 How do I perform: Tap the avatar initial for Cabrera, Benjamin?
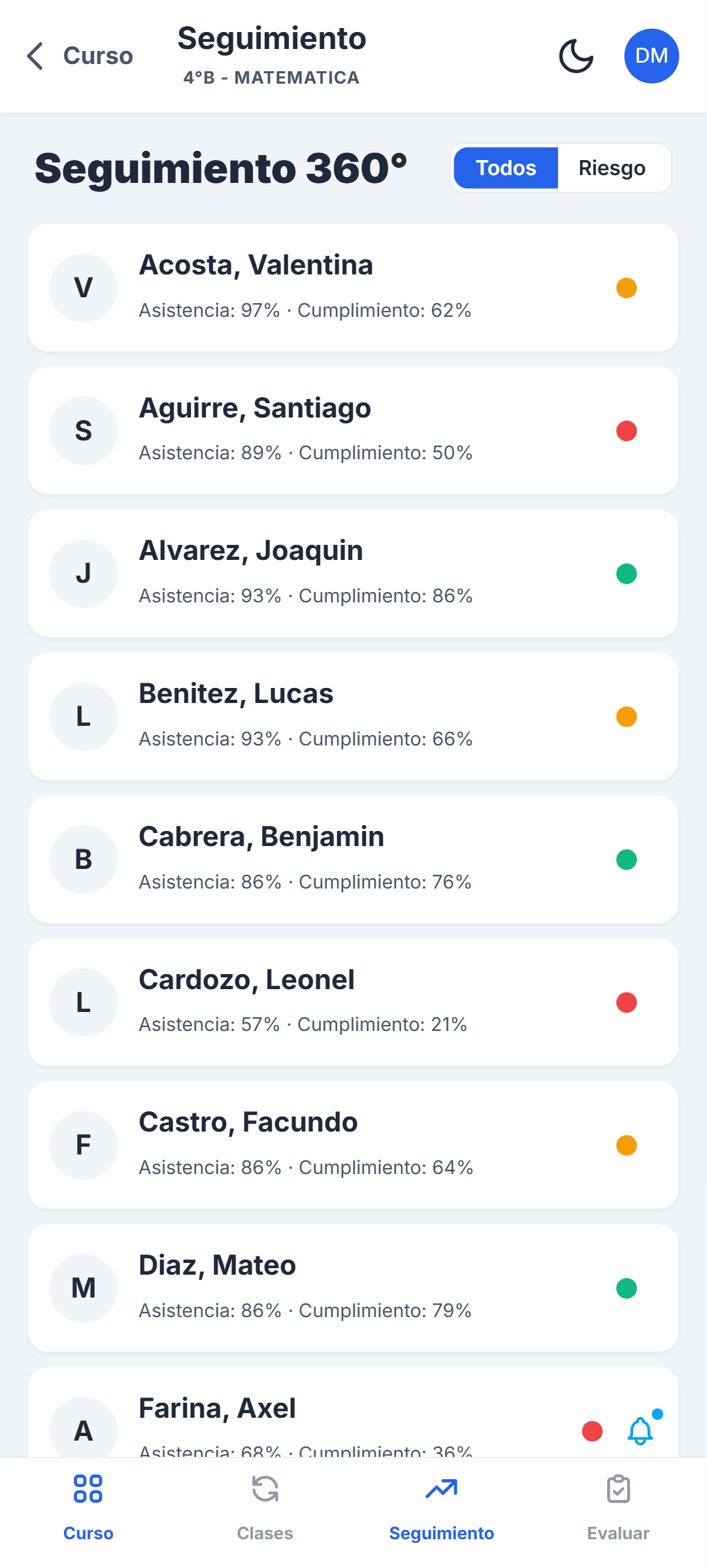[x=83, y=859]
